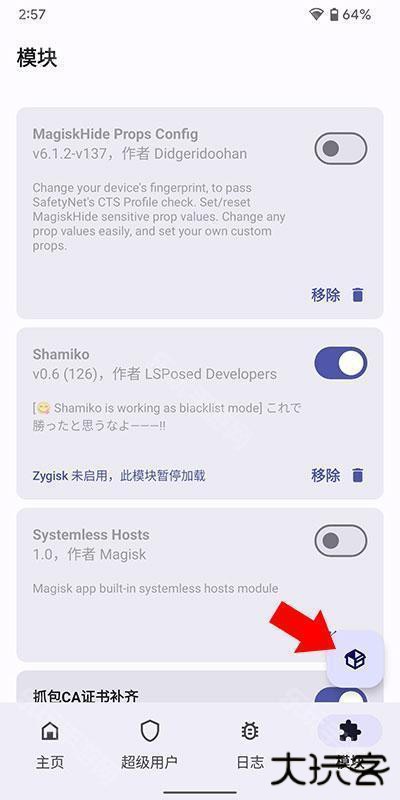This screenshot has height=800, width=400.
Task: Enable the MagiskHide Props Config module
Action: (340, 148)
